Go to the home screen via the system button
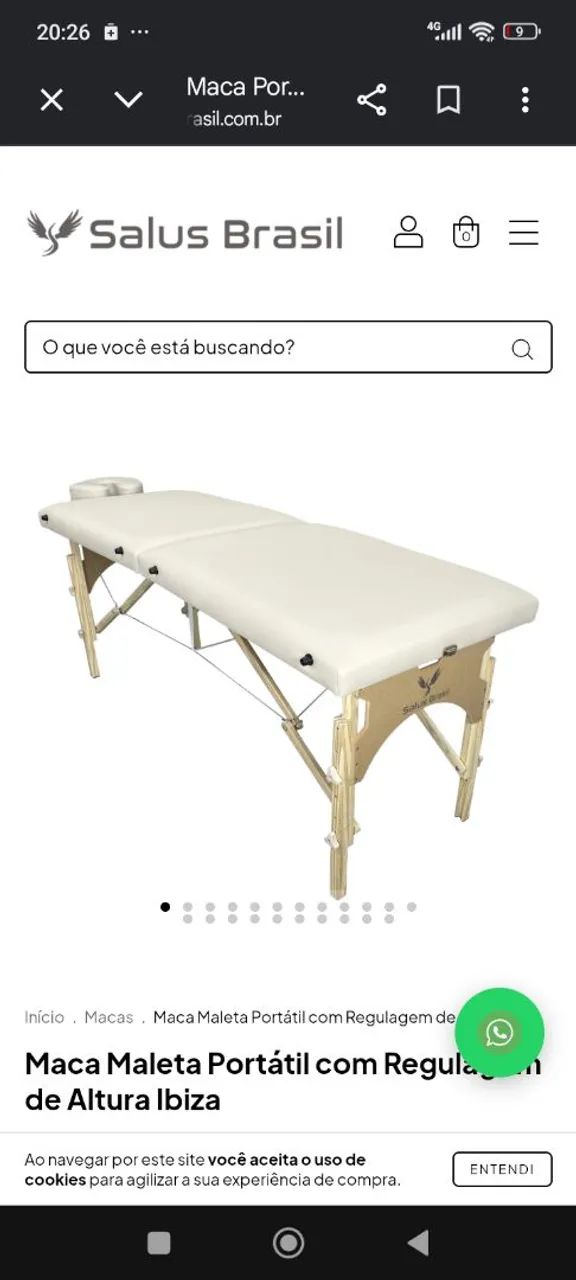 pyautogui.click(x=288, y=1243)
